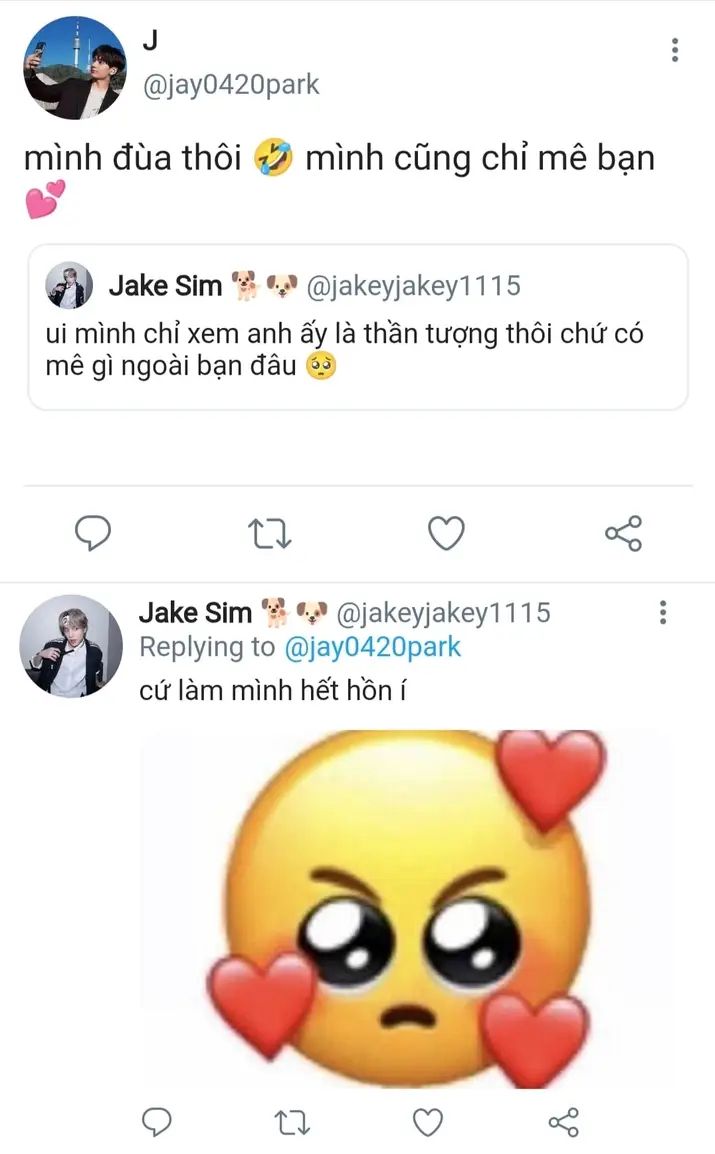715x1154 pixels.
Task: Share J's tweet
Action: click(x=623, y=535)
